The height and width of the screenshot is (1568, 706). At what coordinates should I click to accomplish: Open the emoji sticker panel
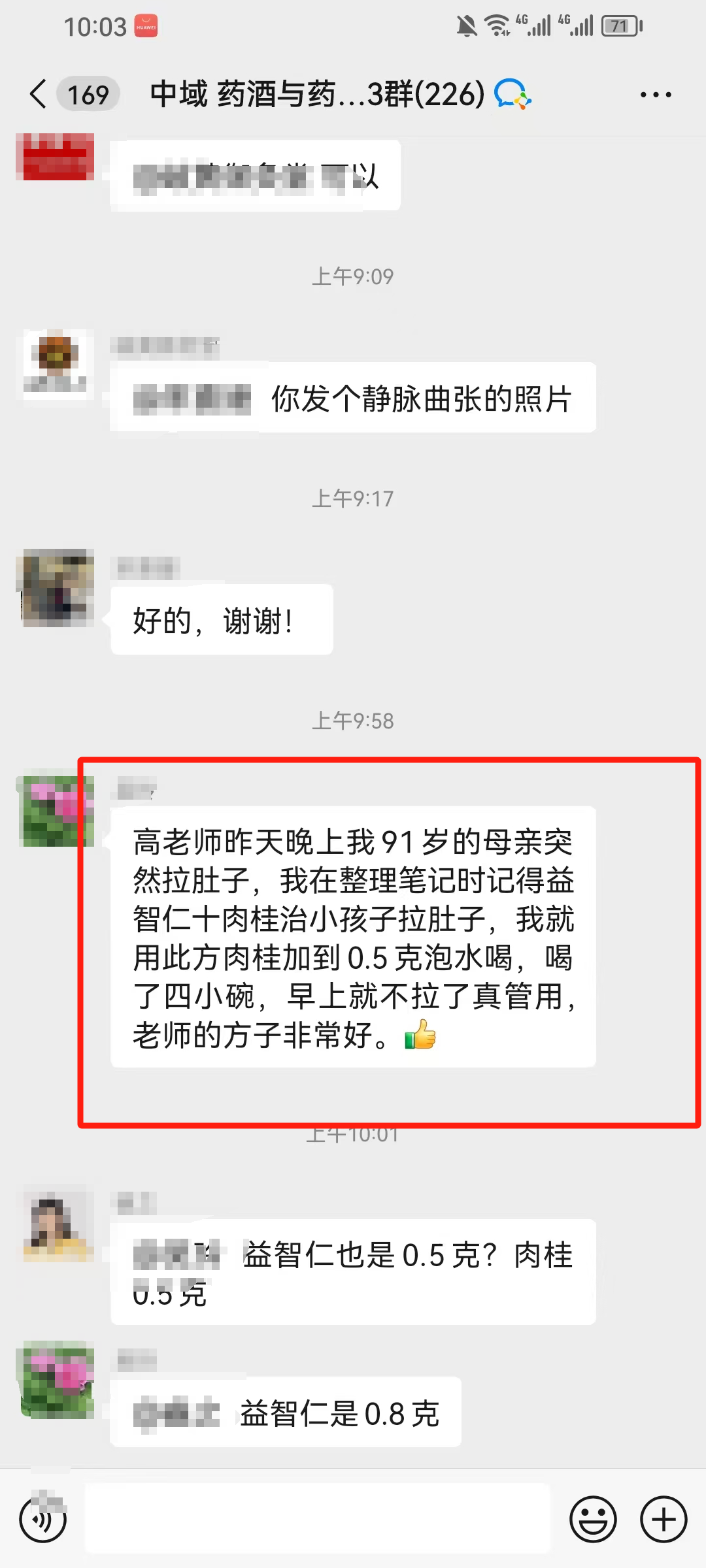tap(593, 1519)
